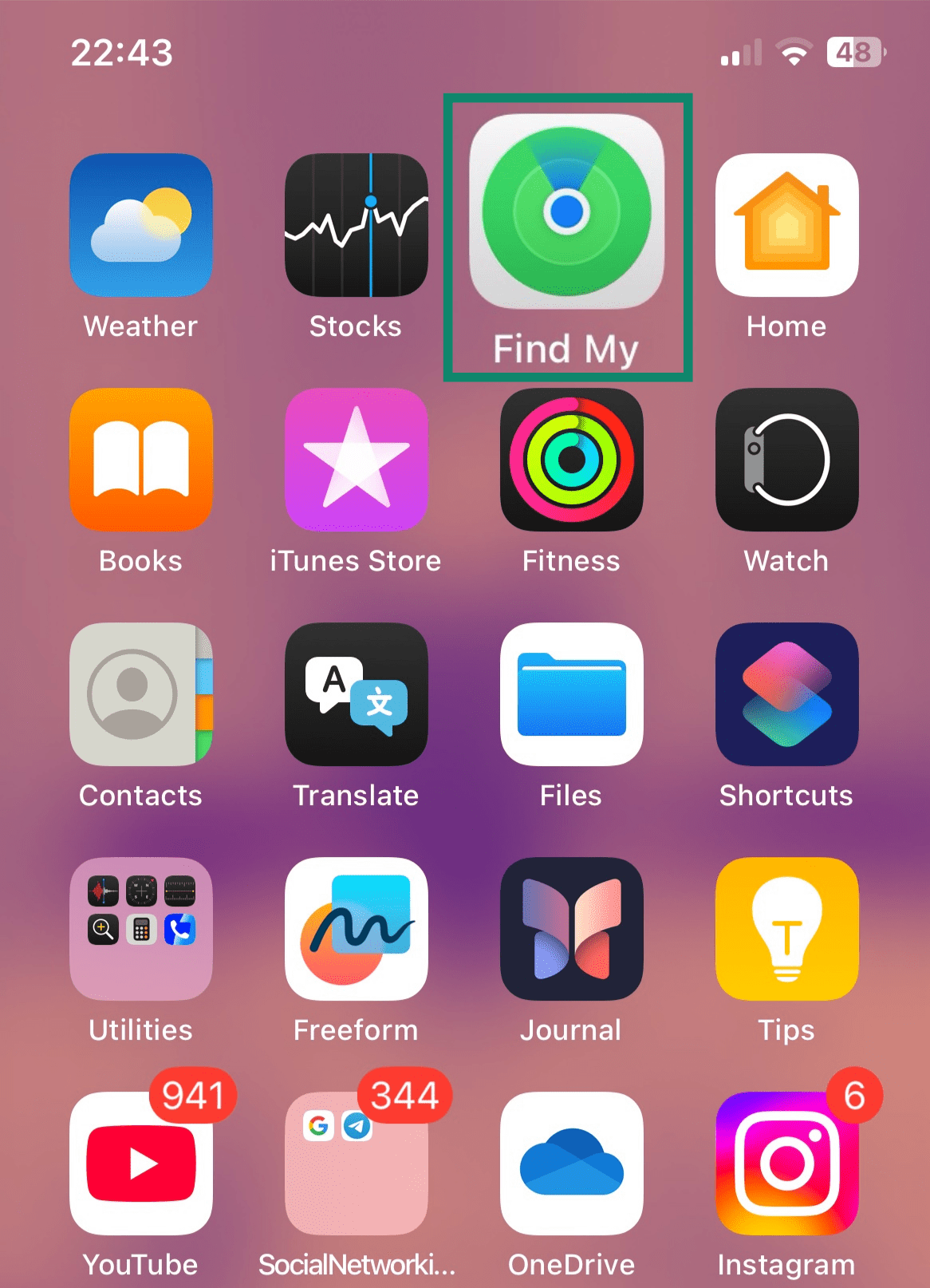Browse documents in Files
This screenshot has height=1288, width=930.
coord(570,694)
